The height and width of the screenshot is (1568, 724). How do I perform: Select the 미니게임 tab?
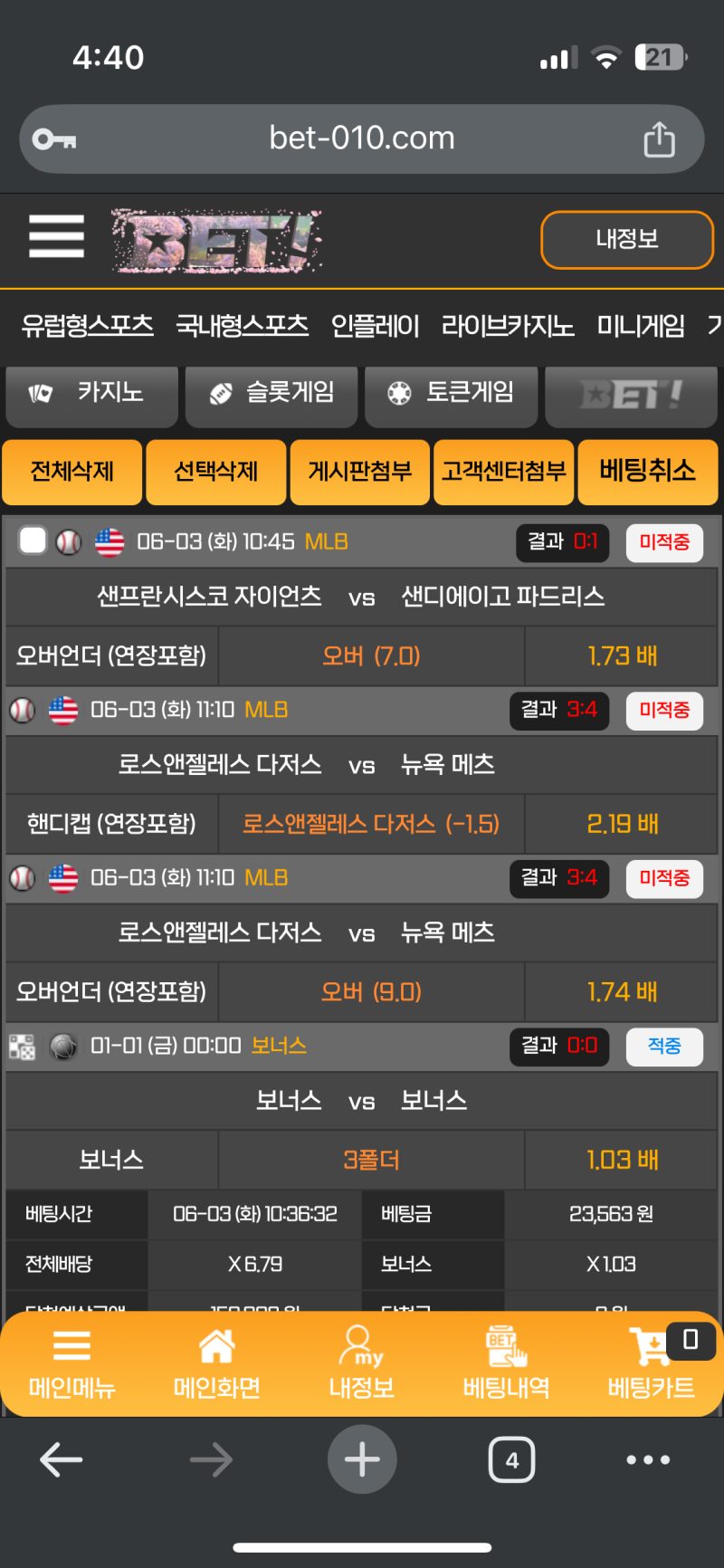click(x=641, y=326)
